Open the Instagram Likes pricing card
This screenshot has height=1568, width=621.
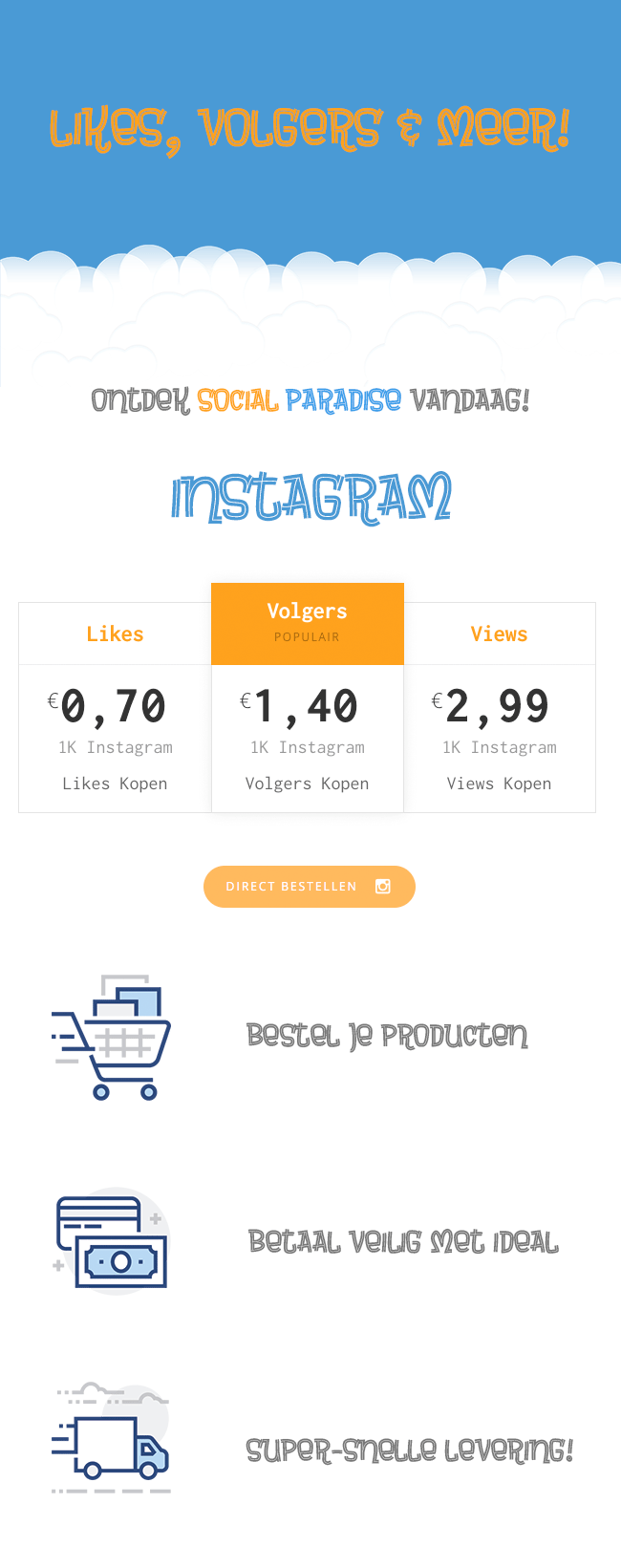coord(115,707)
